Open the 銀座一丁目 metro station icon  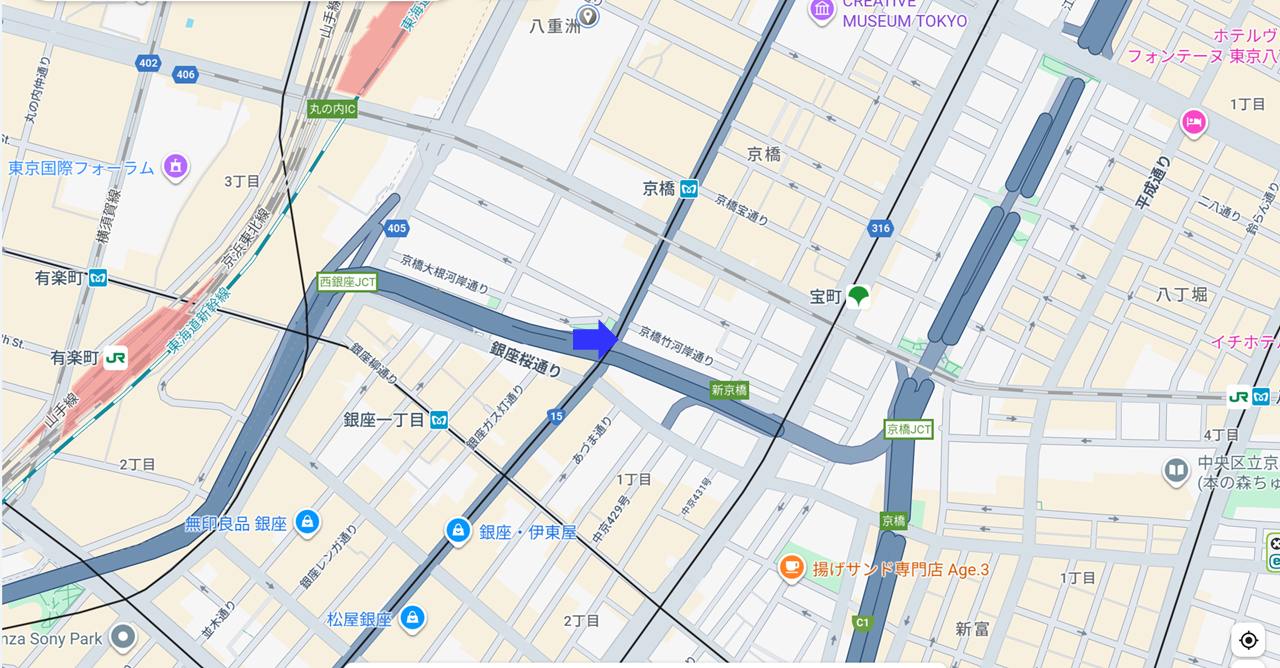pyautogui.click(x=438, y=420)
